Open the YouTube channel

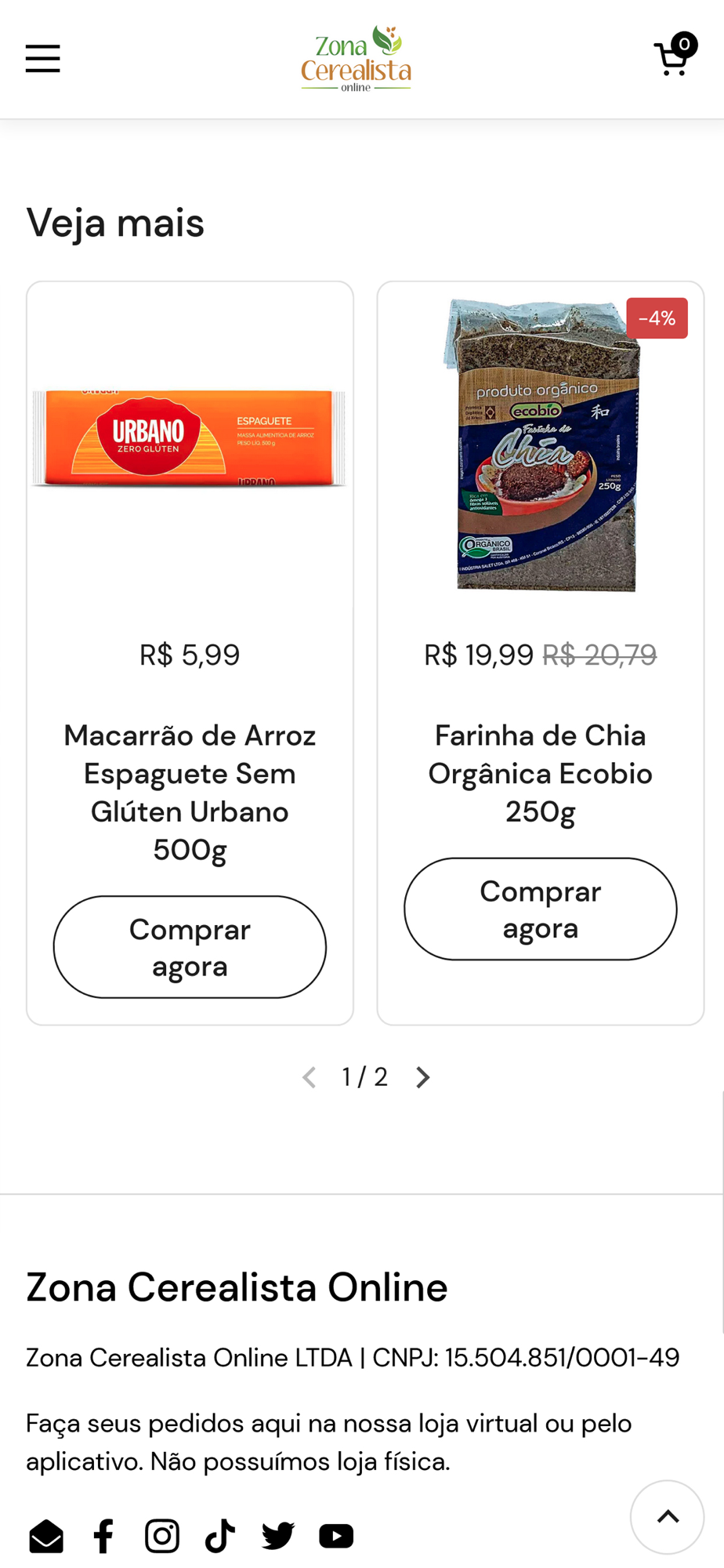pyautogui.click(x=336, y=1536)
